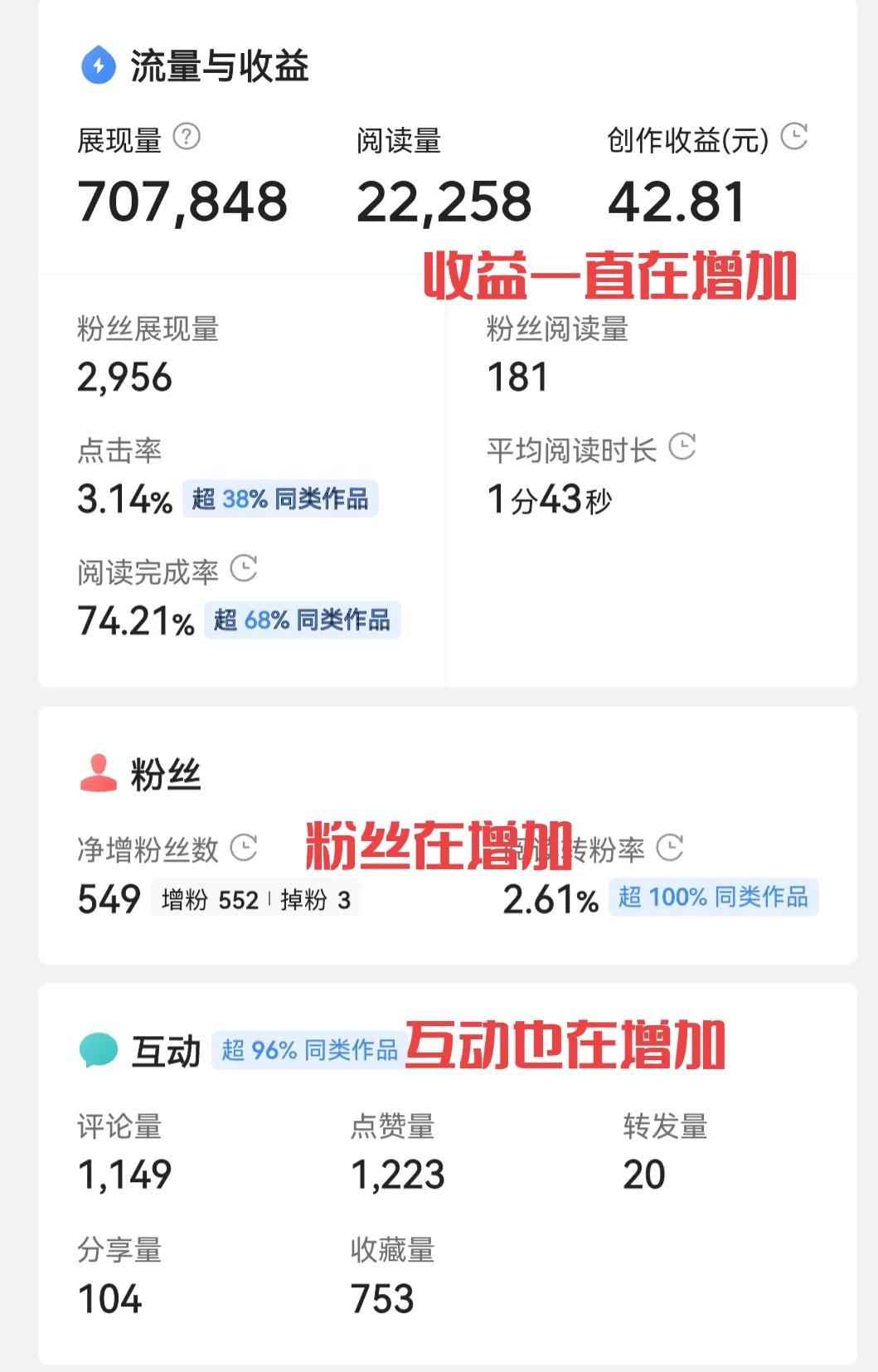The height and width of the screenshot is (1372, 878).
Task: Click the 互动 chat bubble icon
Action: coord(97,1047)
